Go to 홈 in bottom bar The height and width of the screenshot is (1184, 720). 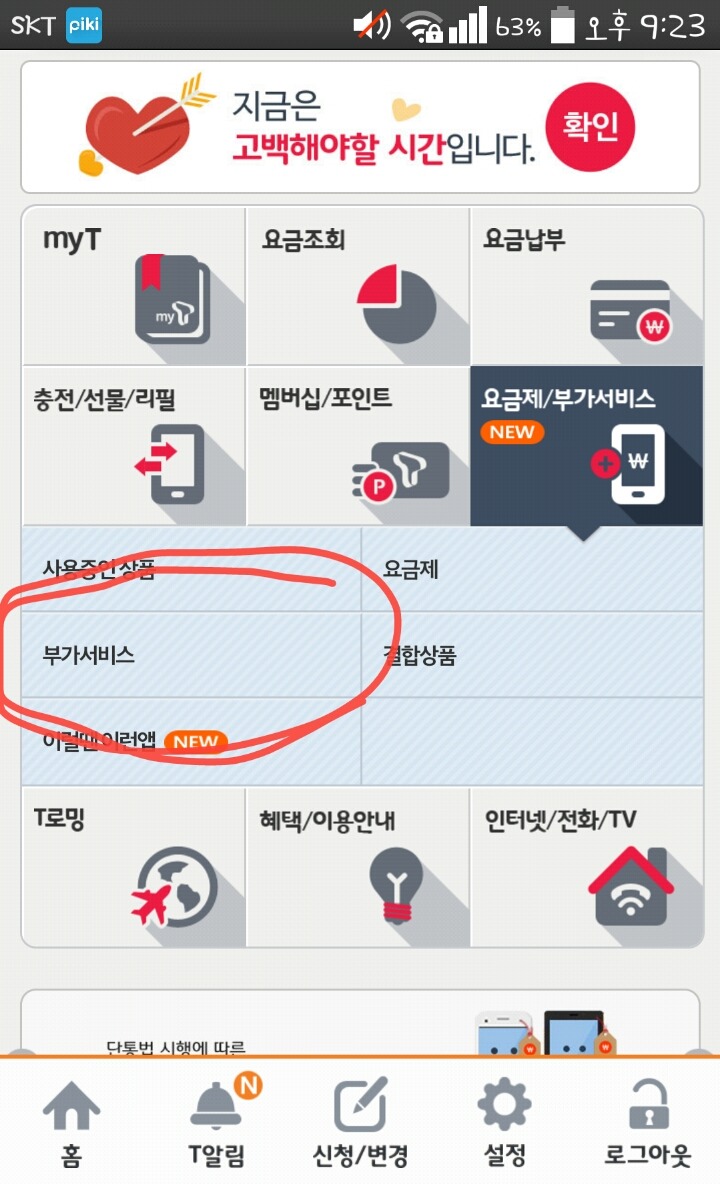pos(71,1124)
